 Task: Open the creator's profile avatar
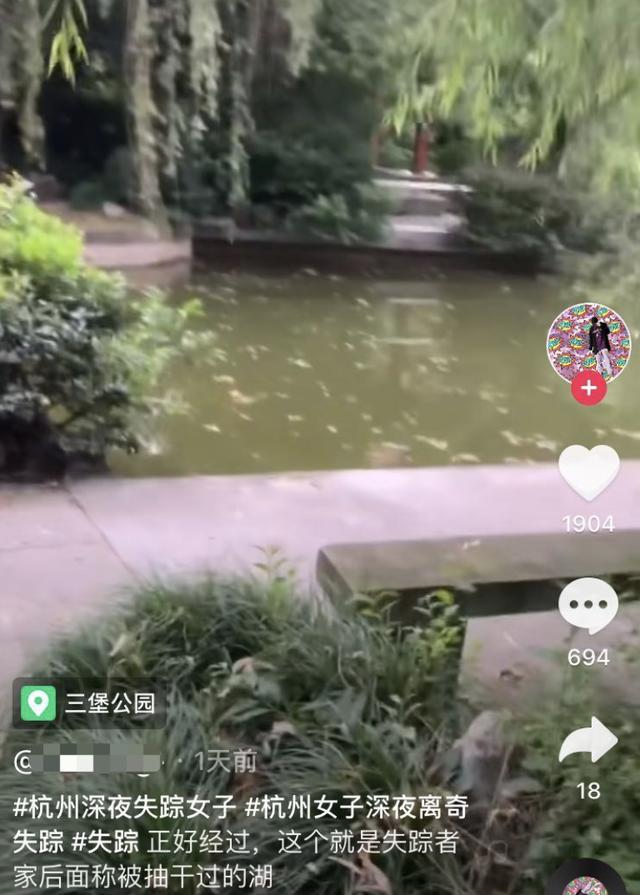588,343
